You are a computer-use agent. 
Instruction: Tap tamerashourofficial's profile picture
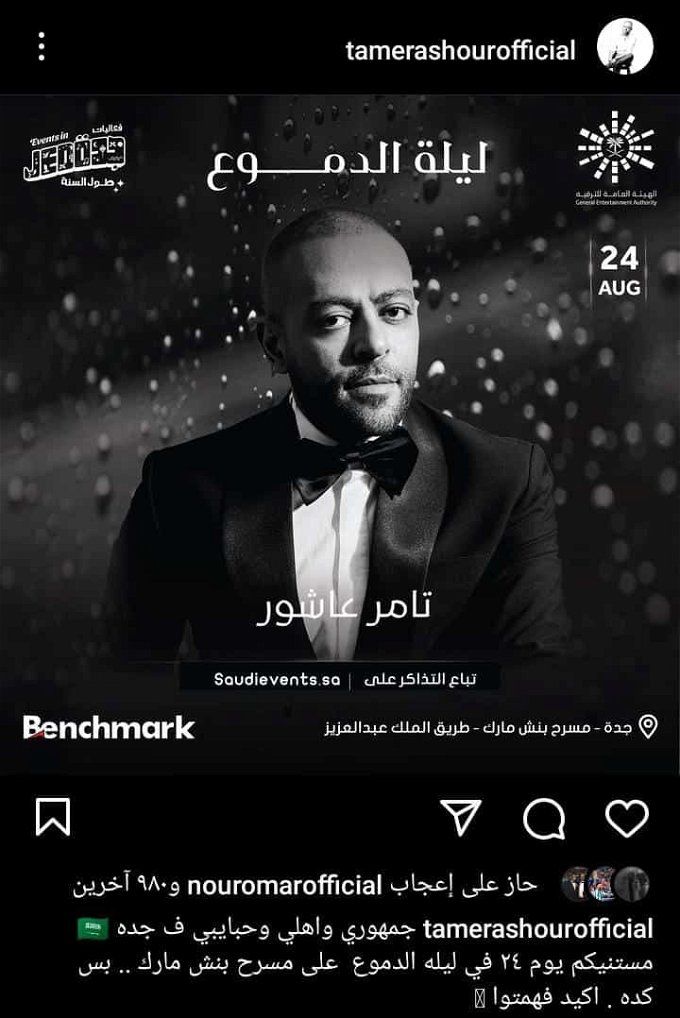point(625,47)
